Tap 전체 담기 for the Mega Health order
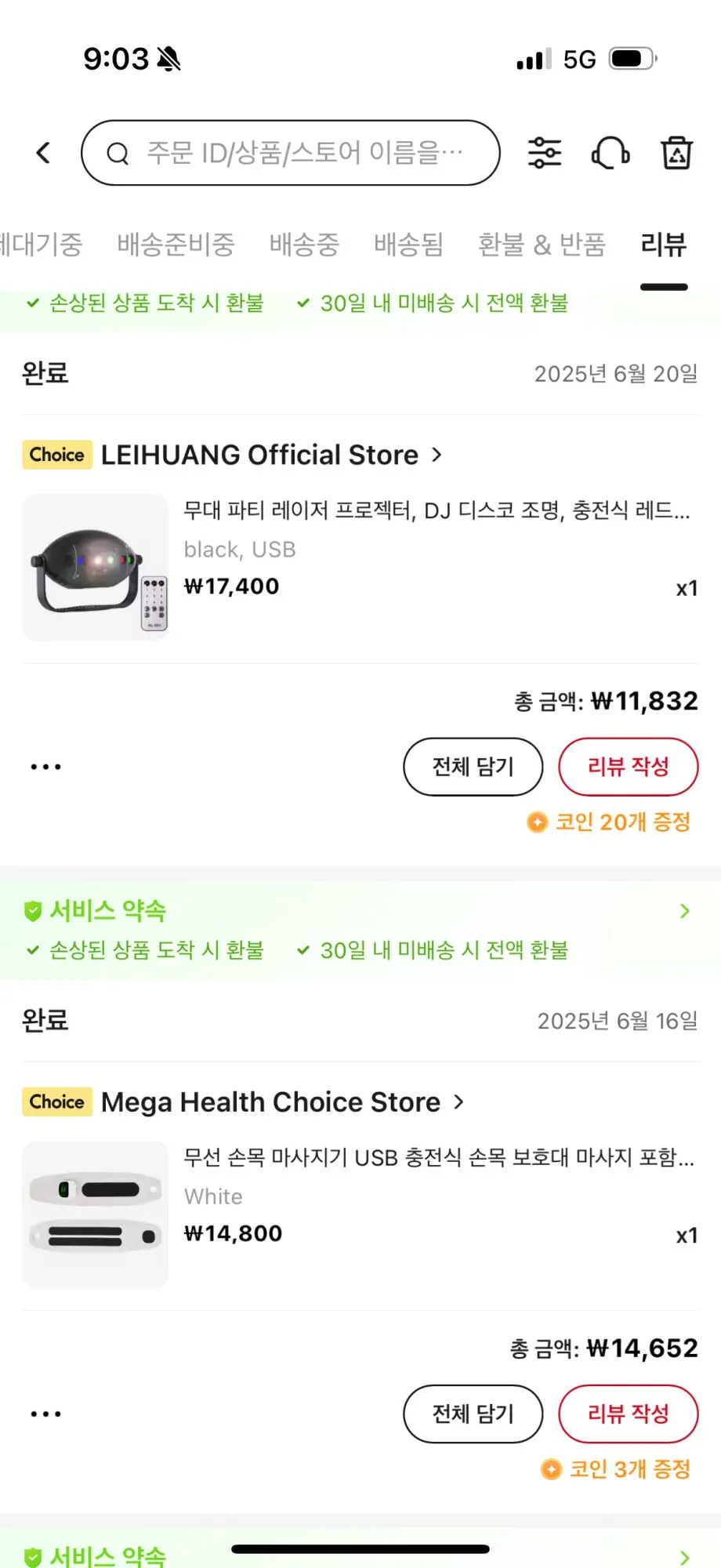This screenshot has height=1568, width=721. pos(473,1414)
